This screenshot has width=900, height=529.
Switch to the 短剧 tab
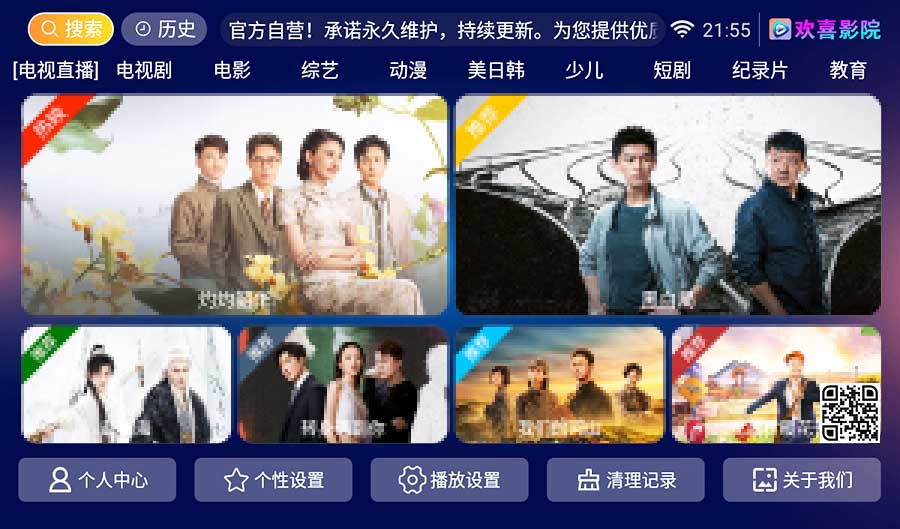[672, 71]
